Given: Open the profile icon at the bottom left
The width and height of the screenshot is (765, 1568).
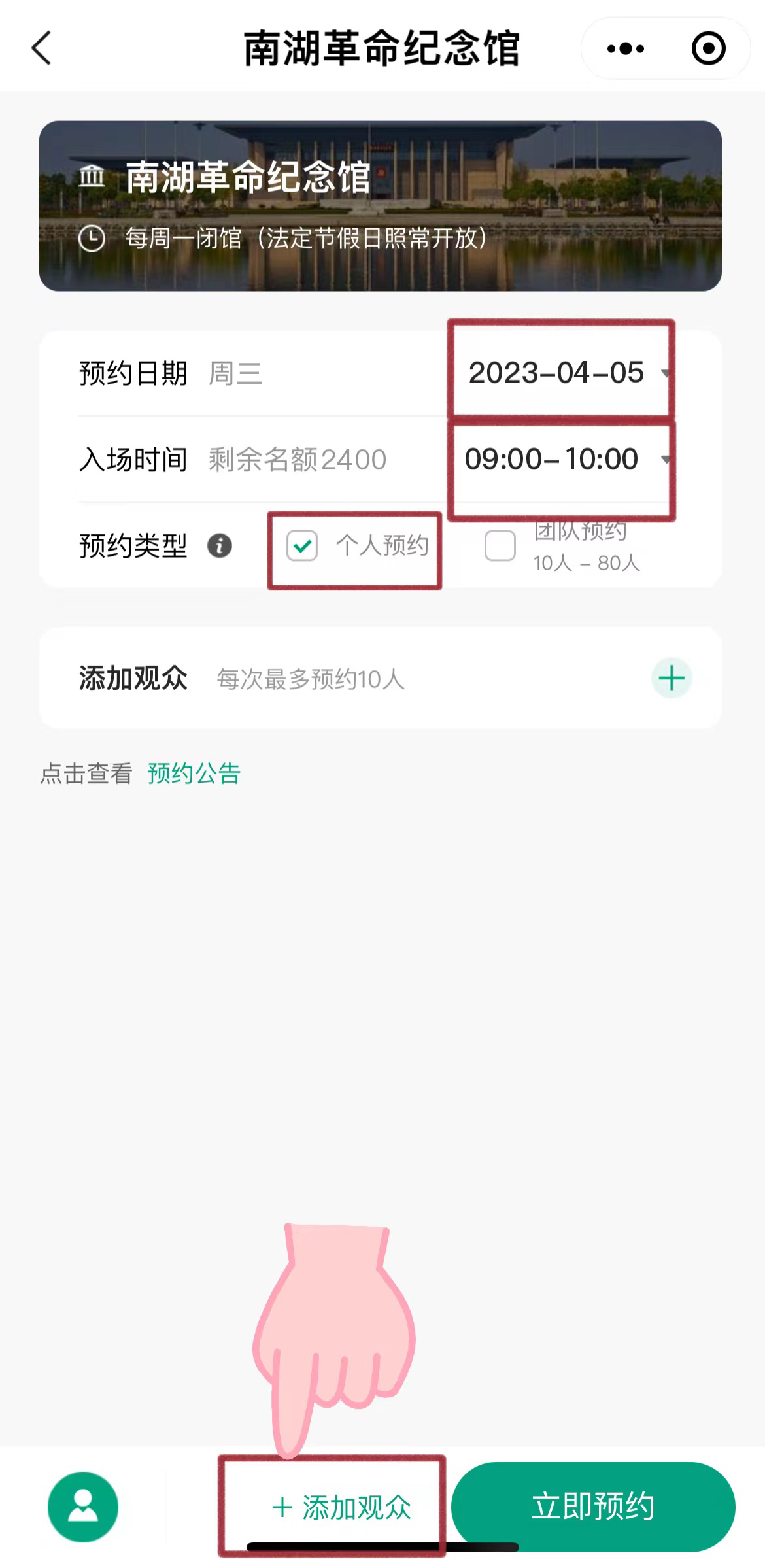Looking at the screenshot, I should click(x=83, y=1507).
